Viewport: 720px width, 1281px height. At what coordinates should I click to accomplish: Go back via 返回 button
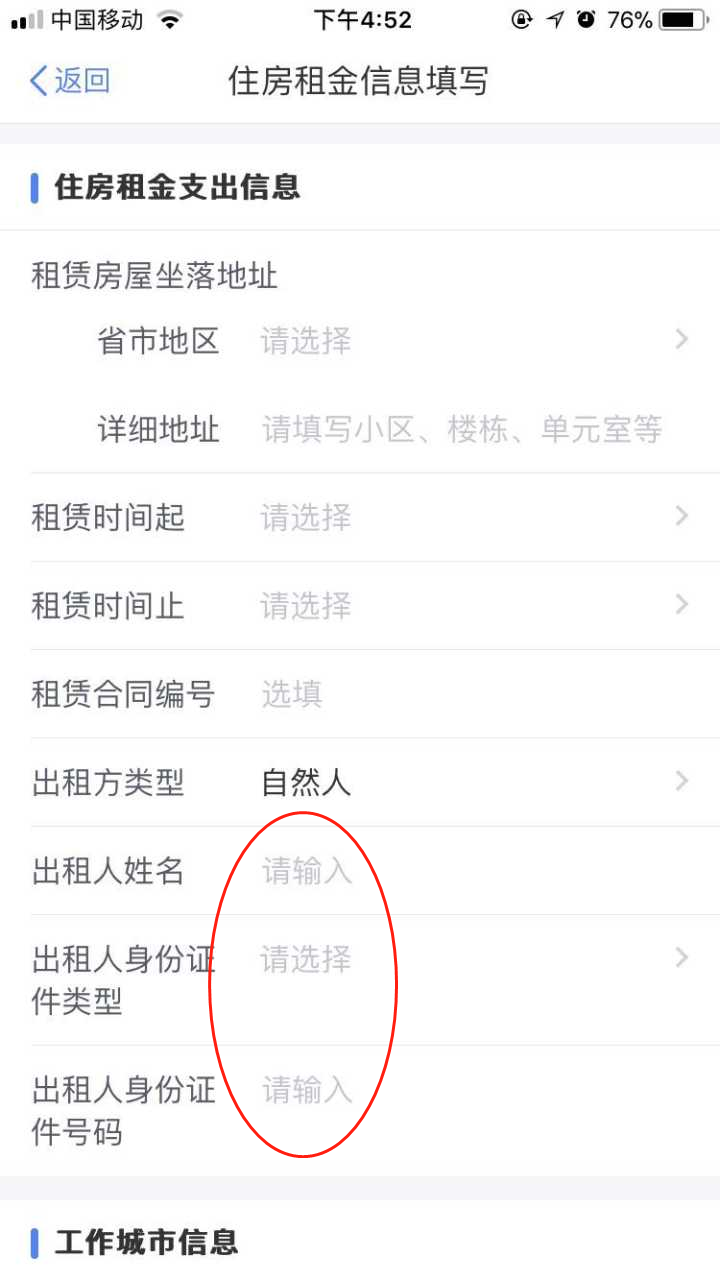(70, 81)
